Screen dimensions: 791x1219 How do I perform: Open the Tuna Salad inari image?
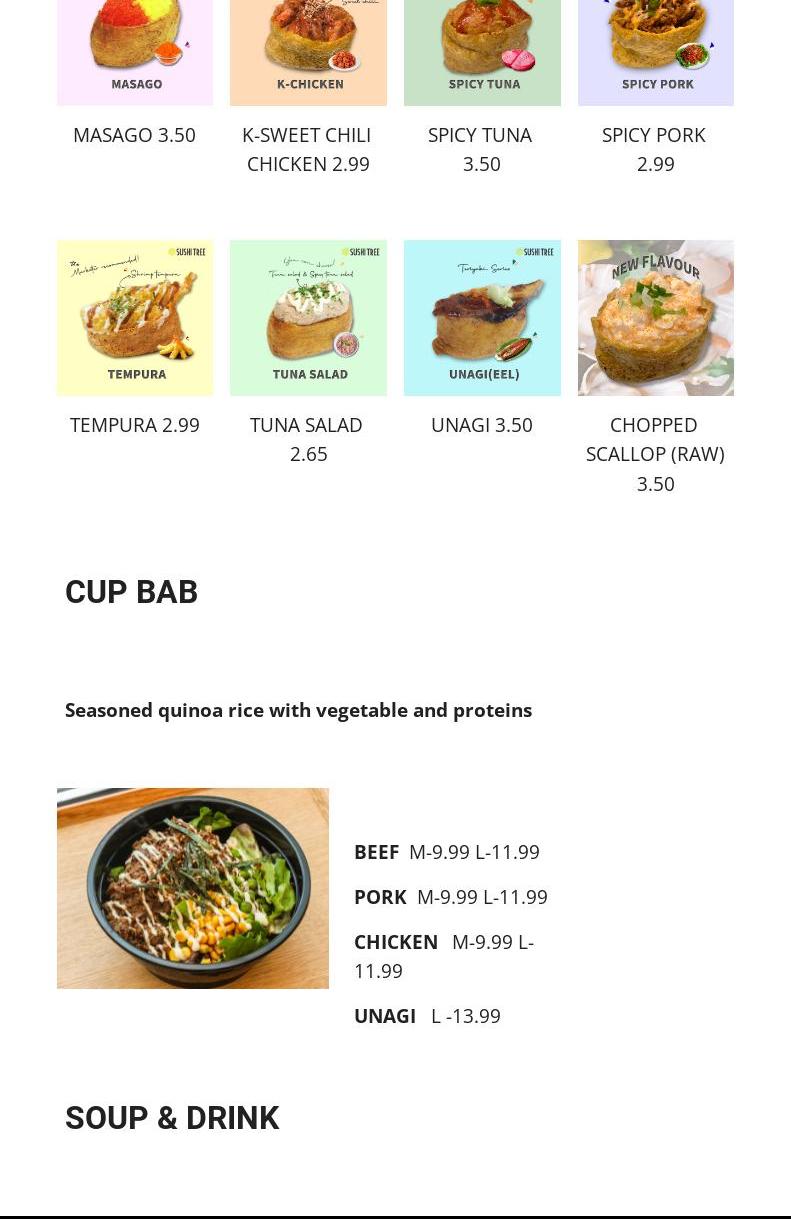coord(308,318)
